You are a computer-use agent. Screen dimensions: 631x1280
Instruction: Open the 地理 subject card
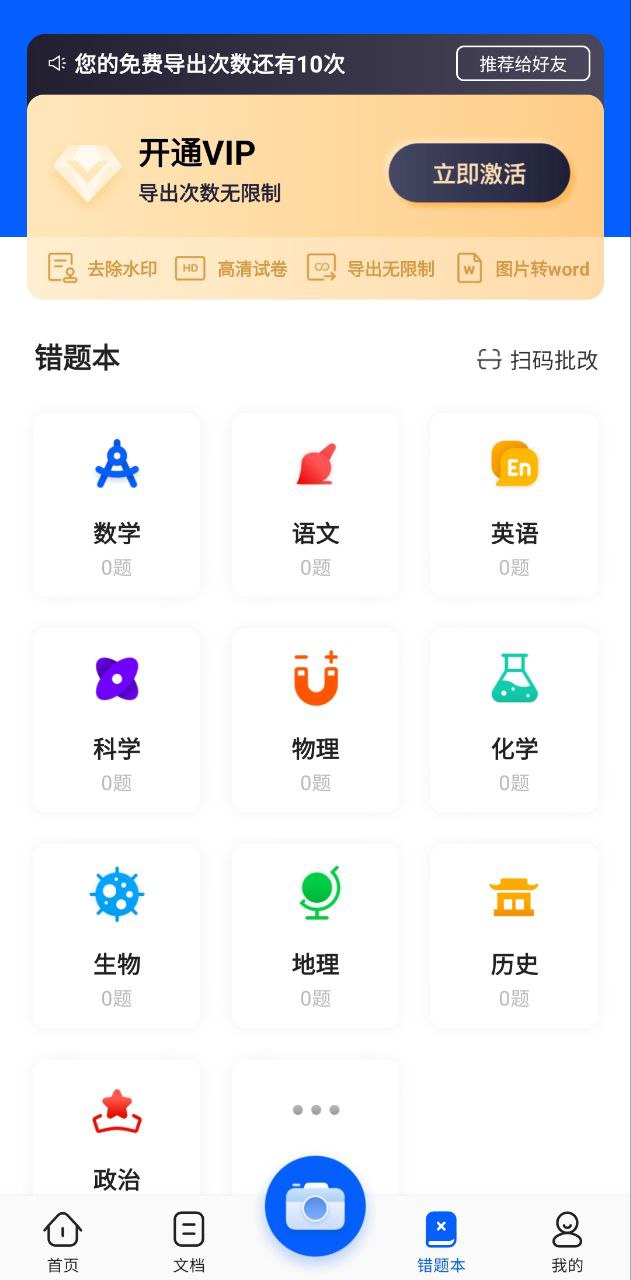[316, 935]
